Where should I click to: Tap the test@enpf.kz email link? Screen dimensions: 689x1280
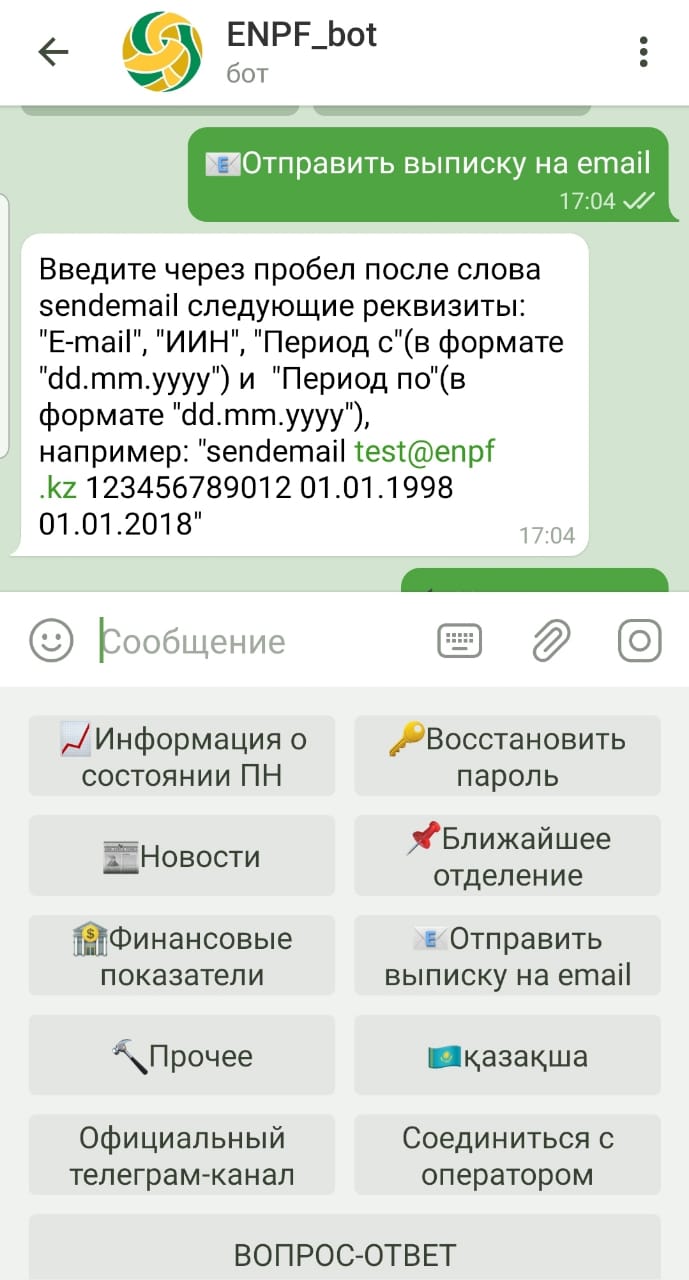[x=424, y=452]
